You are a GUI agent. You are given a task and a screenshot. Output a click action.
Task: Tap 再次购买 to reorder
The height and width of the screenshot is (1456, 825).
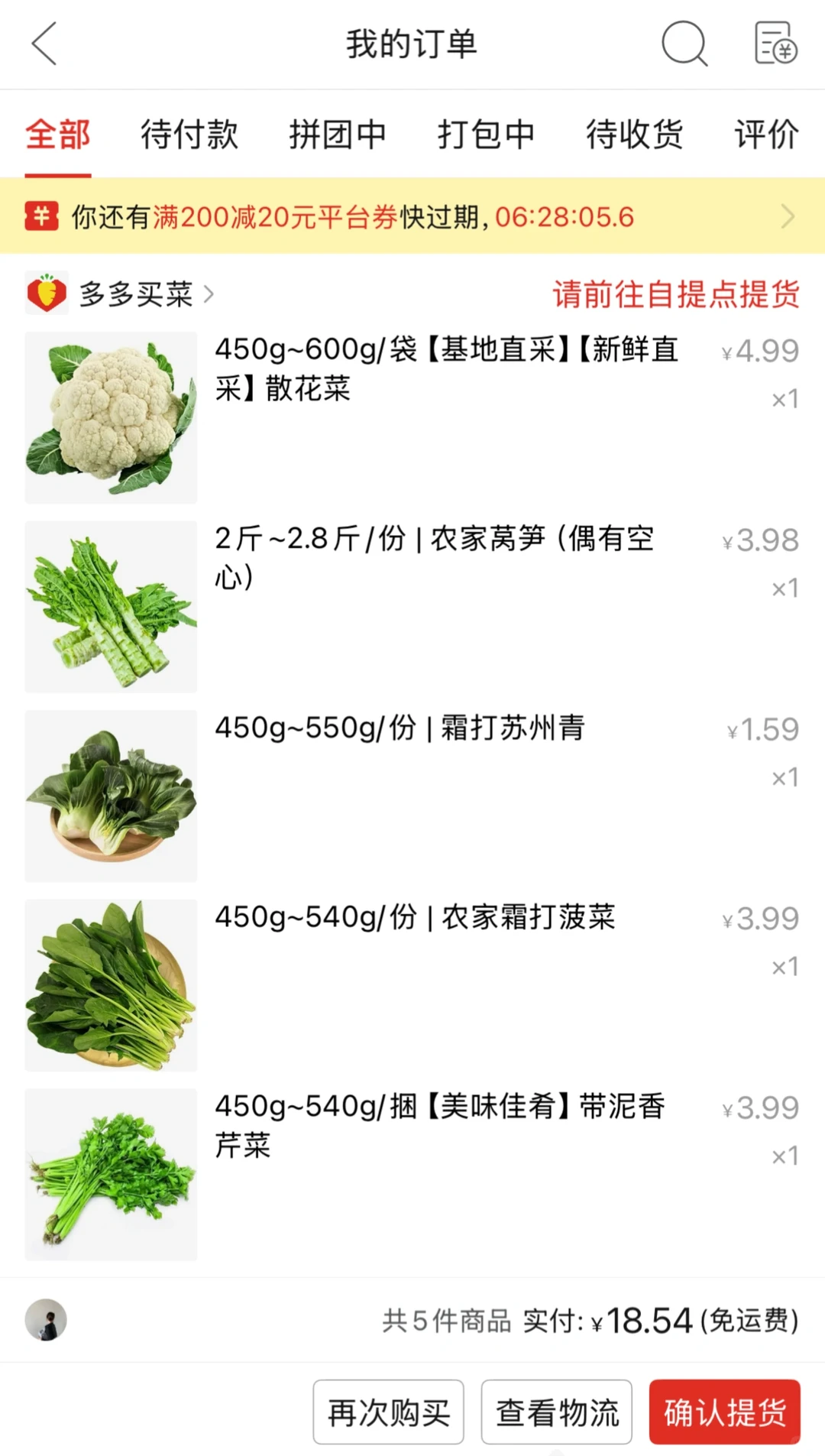click(388, 1412)
